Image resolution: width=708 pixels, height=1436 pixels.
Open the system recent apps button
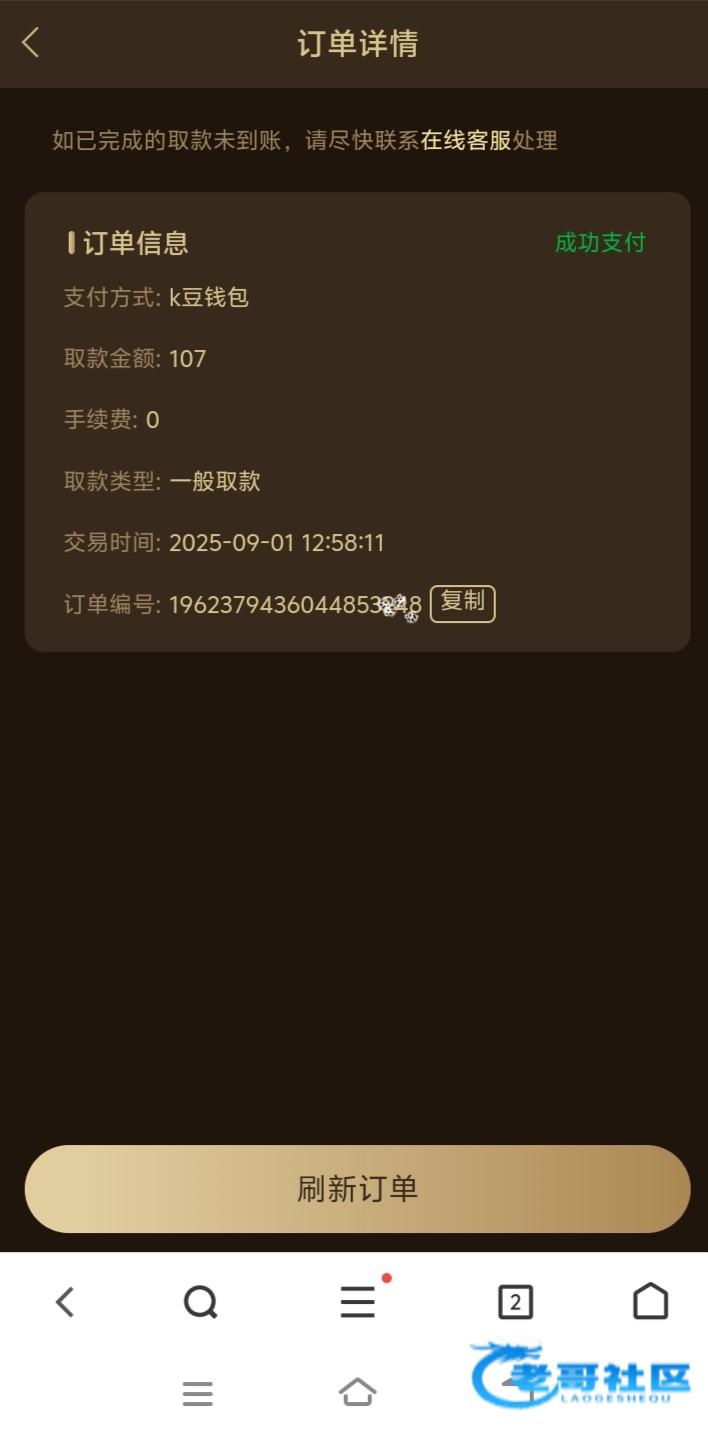(197, 1393)
